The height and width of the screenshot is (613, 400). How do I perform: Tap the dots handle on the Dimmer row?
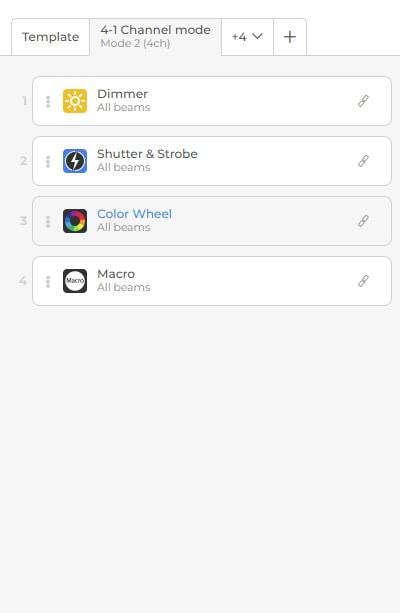pos(48,101)
